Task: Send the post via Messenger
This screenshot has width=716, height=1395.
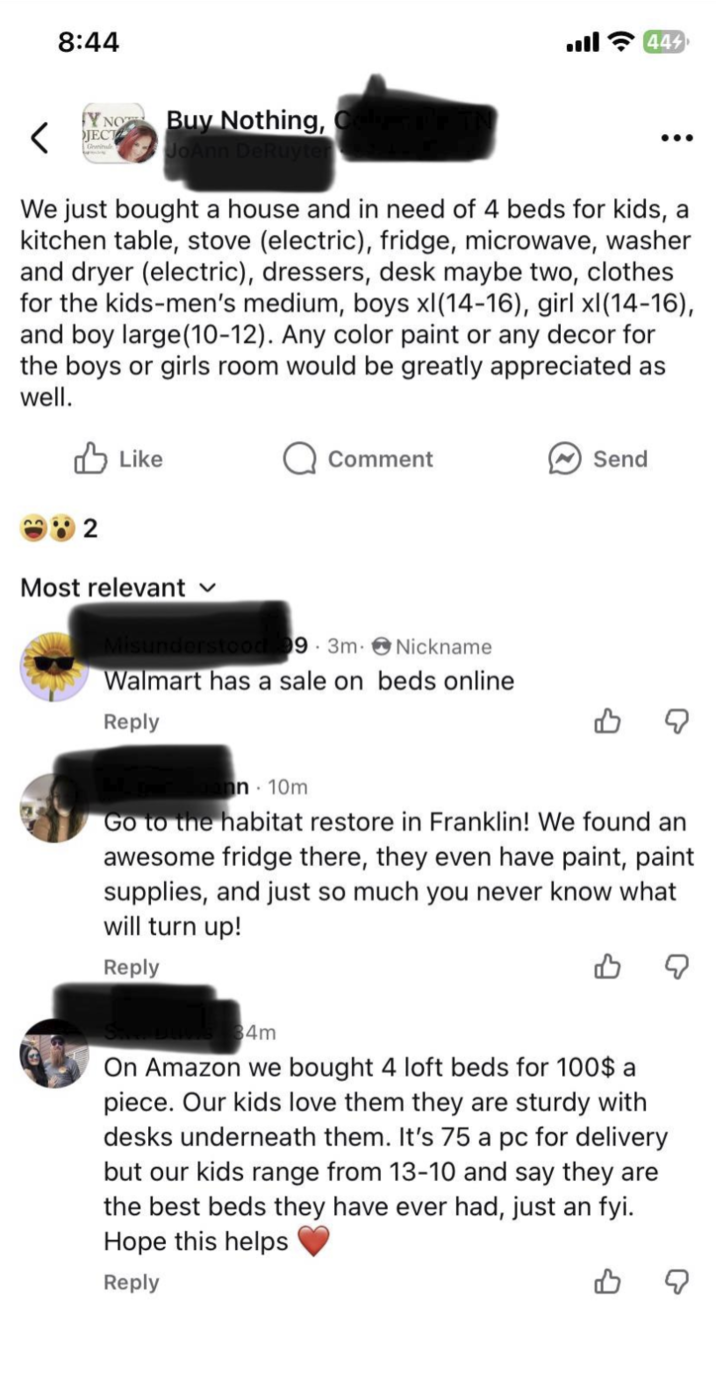Action: [598, 459]
